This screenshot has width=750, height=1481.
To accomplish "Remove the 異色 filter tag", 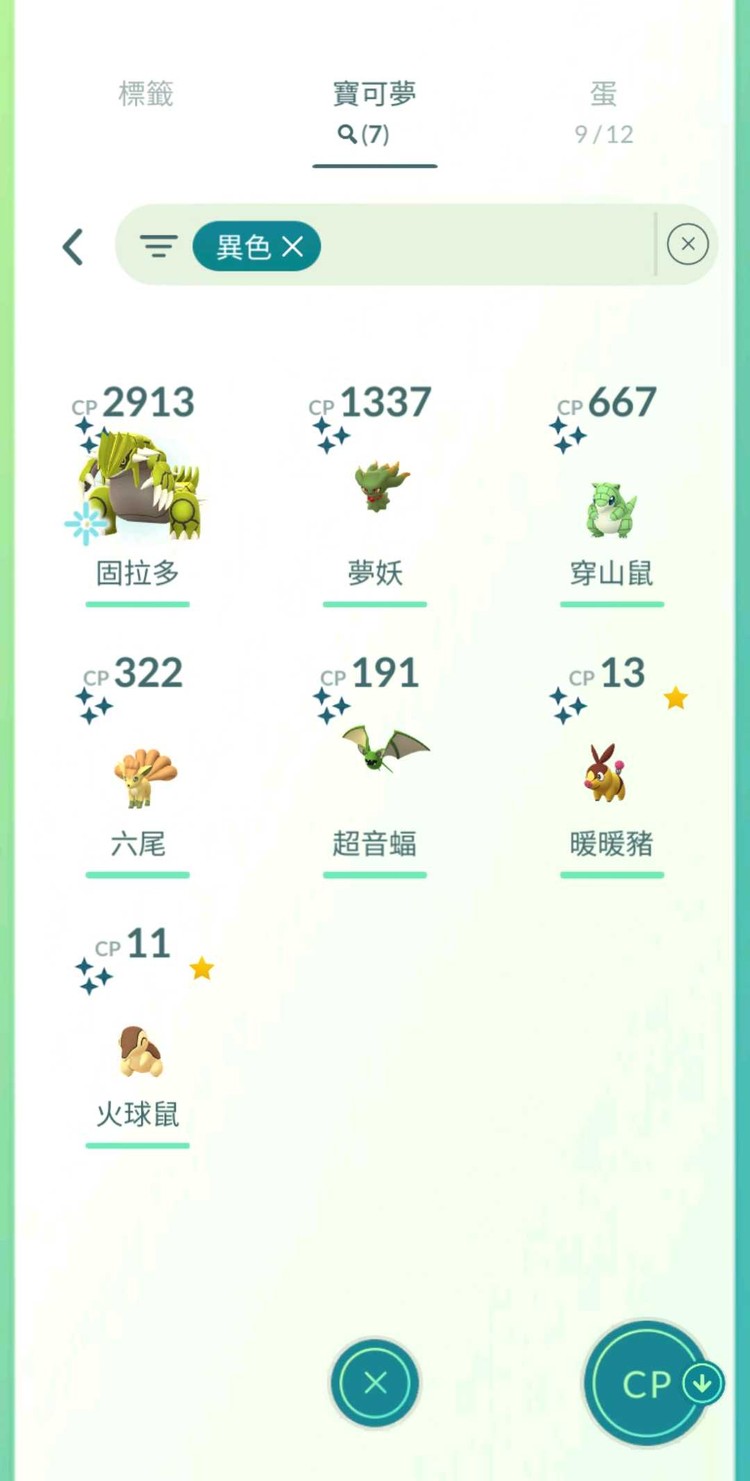I will (x=293, y=246).
